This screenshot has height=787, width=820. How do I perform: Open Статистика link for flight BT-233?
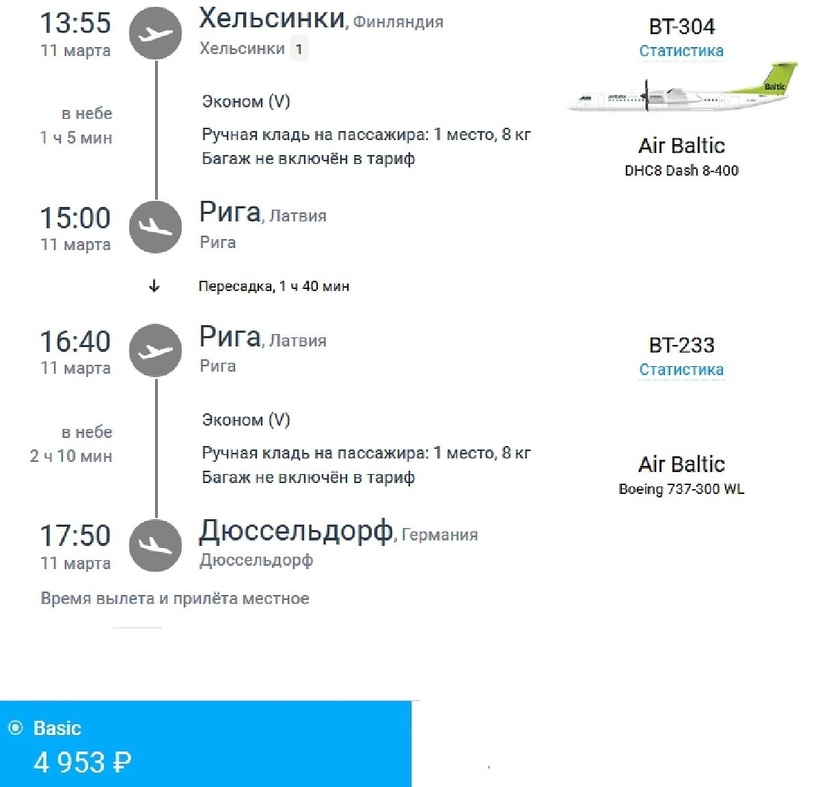click(681, 370)
